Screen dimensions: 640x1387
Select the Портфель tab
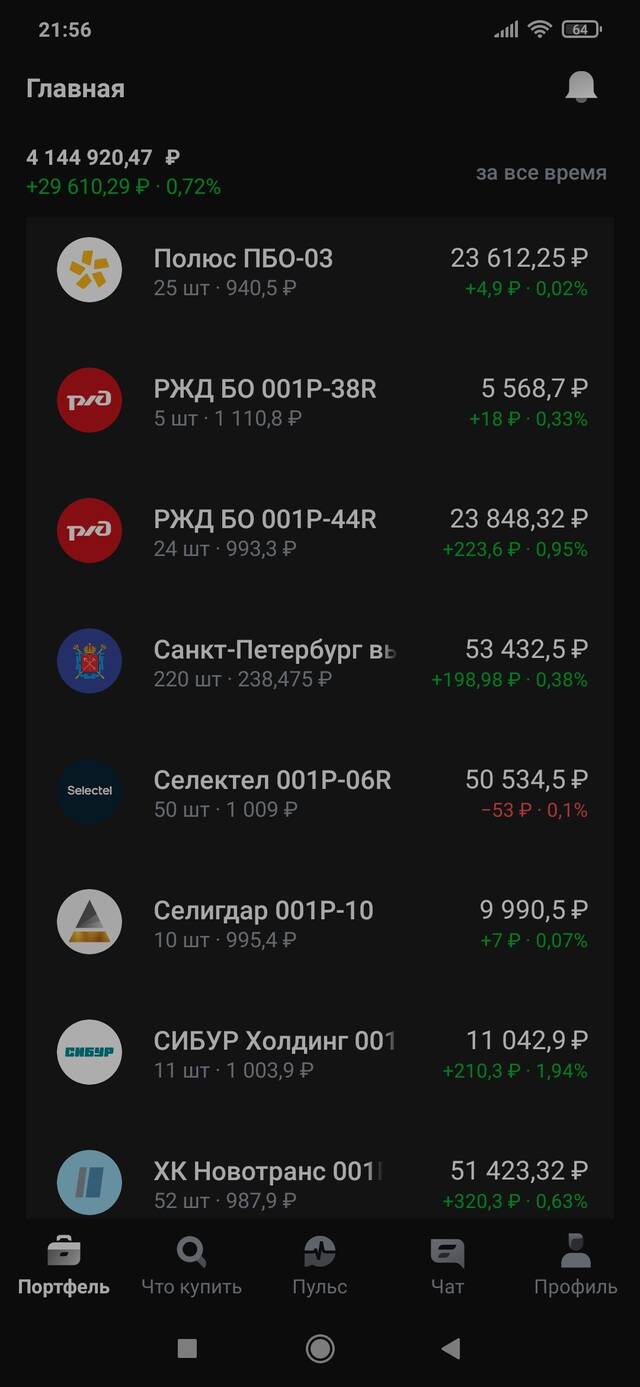point(64,1266)
